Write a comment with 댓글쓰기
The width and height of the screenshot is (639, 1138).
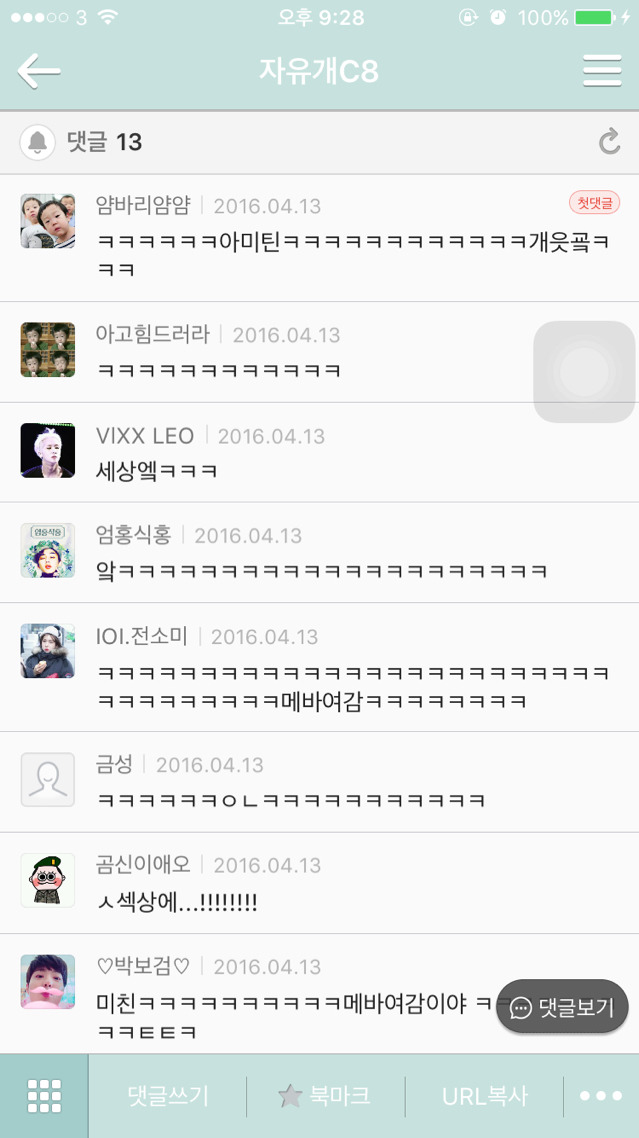point(168,1096)
